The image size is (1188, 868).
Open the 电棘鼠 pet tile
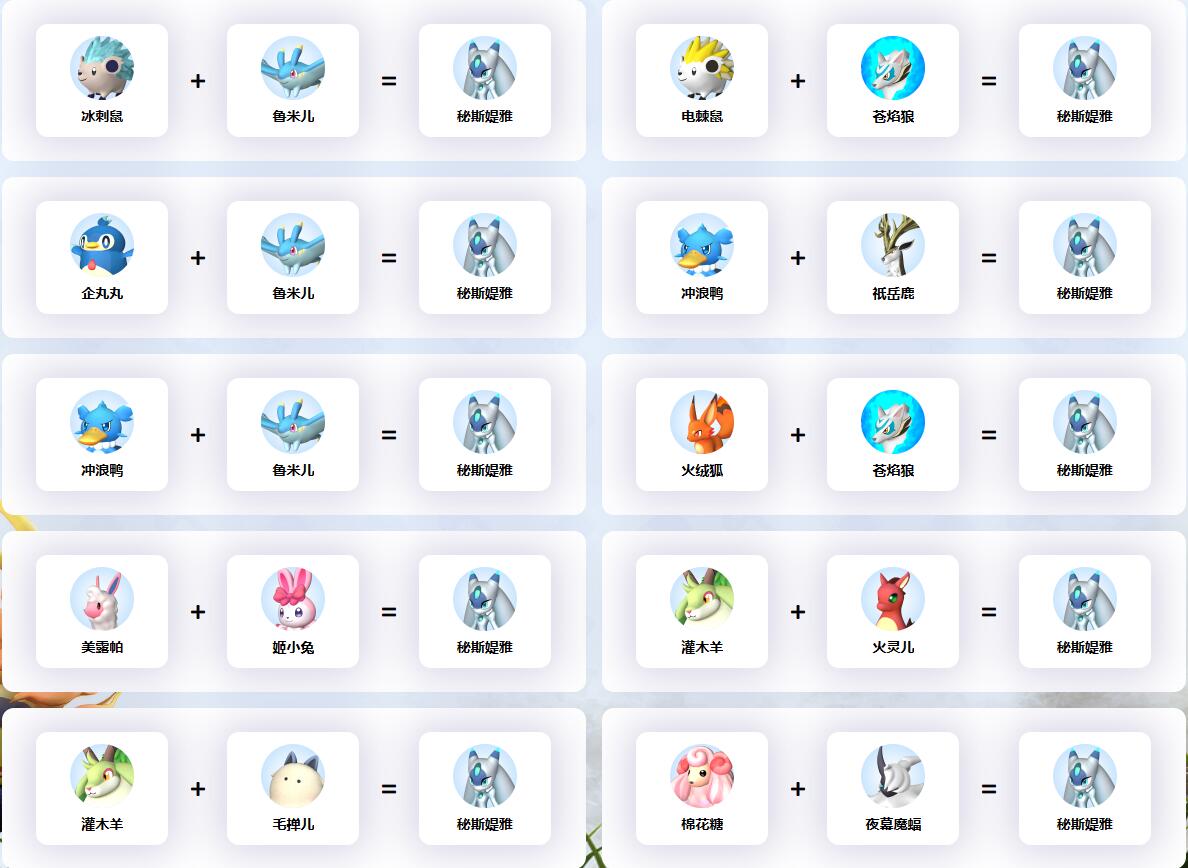pos(702,81)
